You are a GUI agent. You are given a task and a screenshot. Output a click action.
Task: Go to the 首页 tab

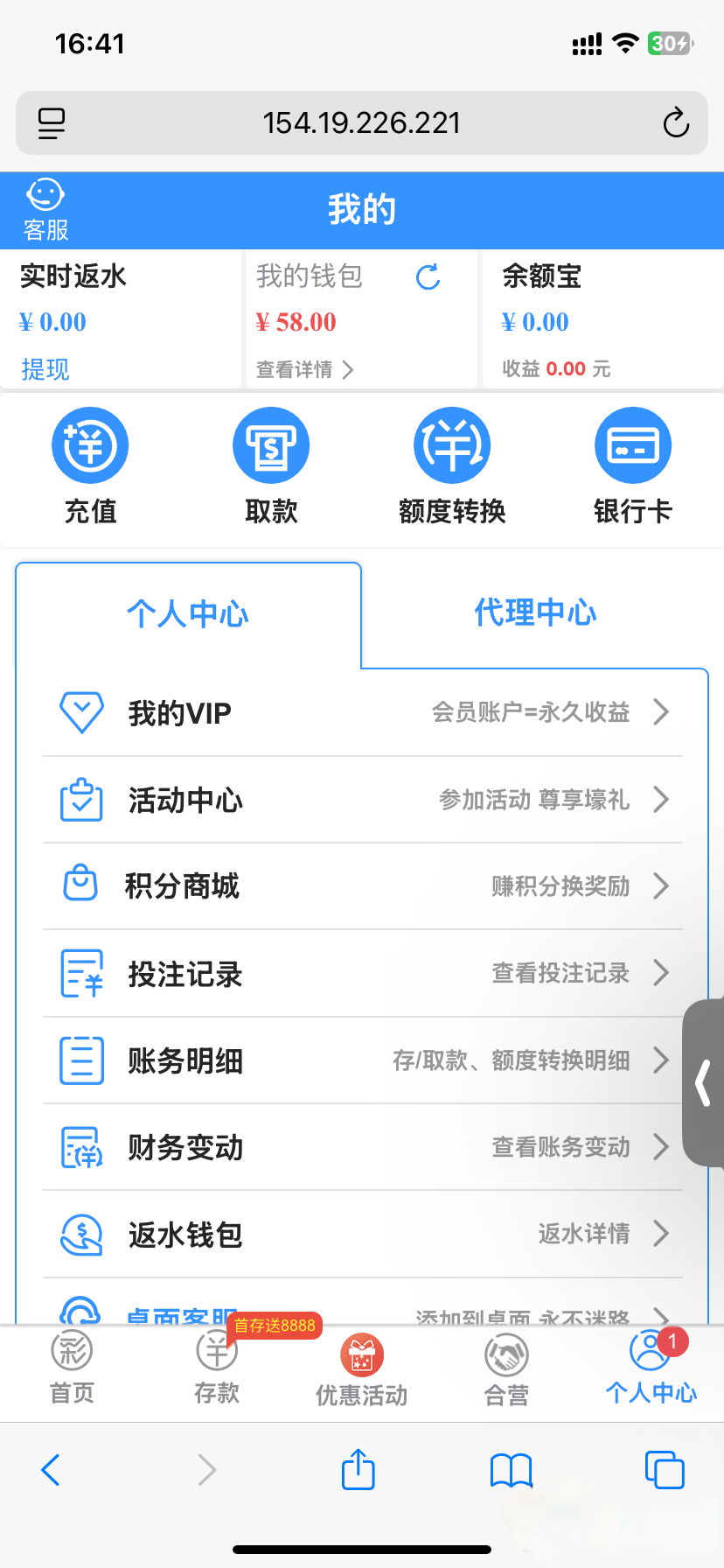[72, 1368]
